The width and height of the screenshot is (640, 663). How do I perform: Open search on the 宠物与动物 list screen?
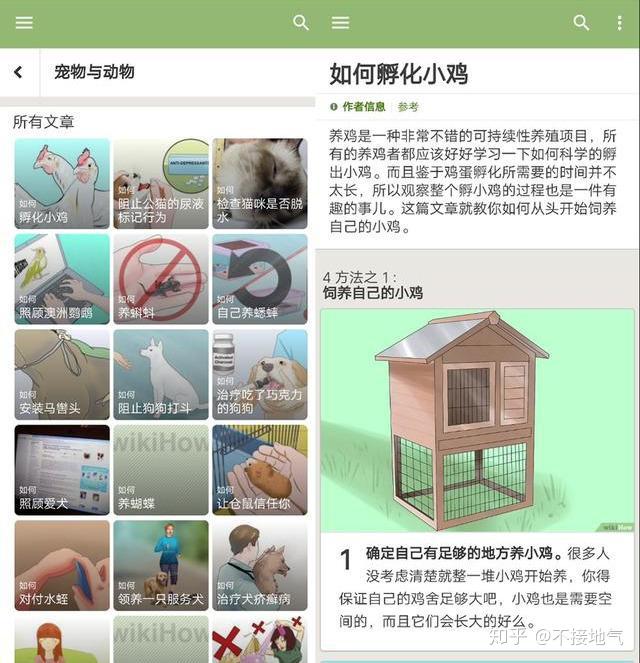(300, 22)
